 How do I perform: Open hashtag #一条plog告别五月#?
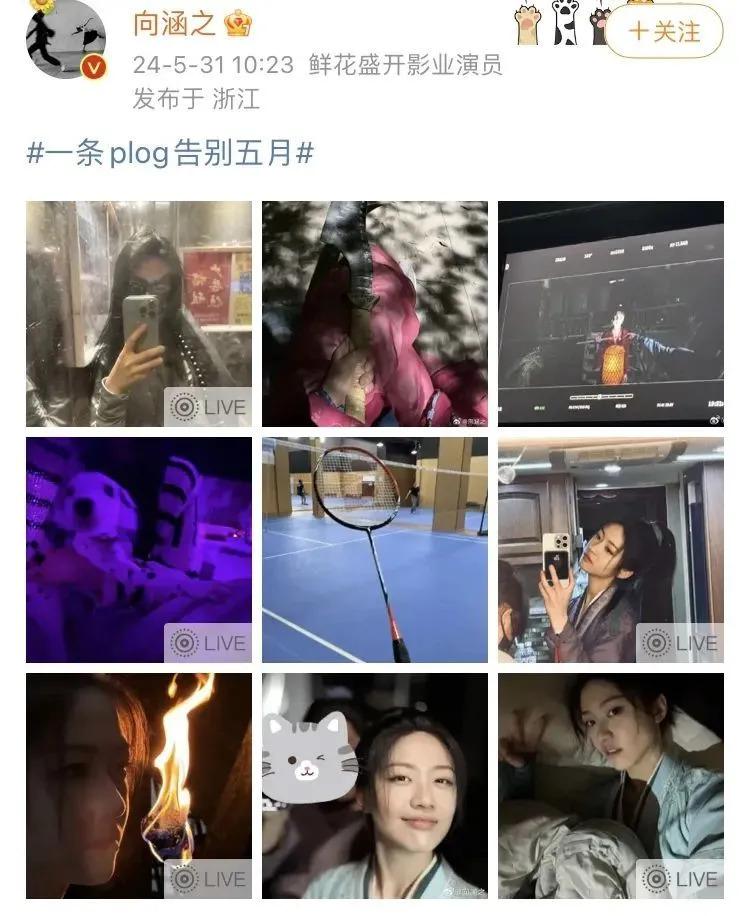pos(170,153)
